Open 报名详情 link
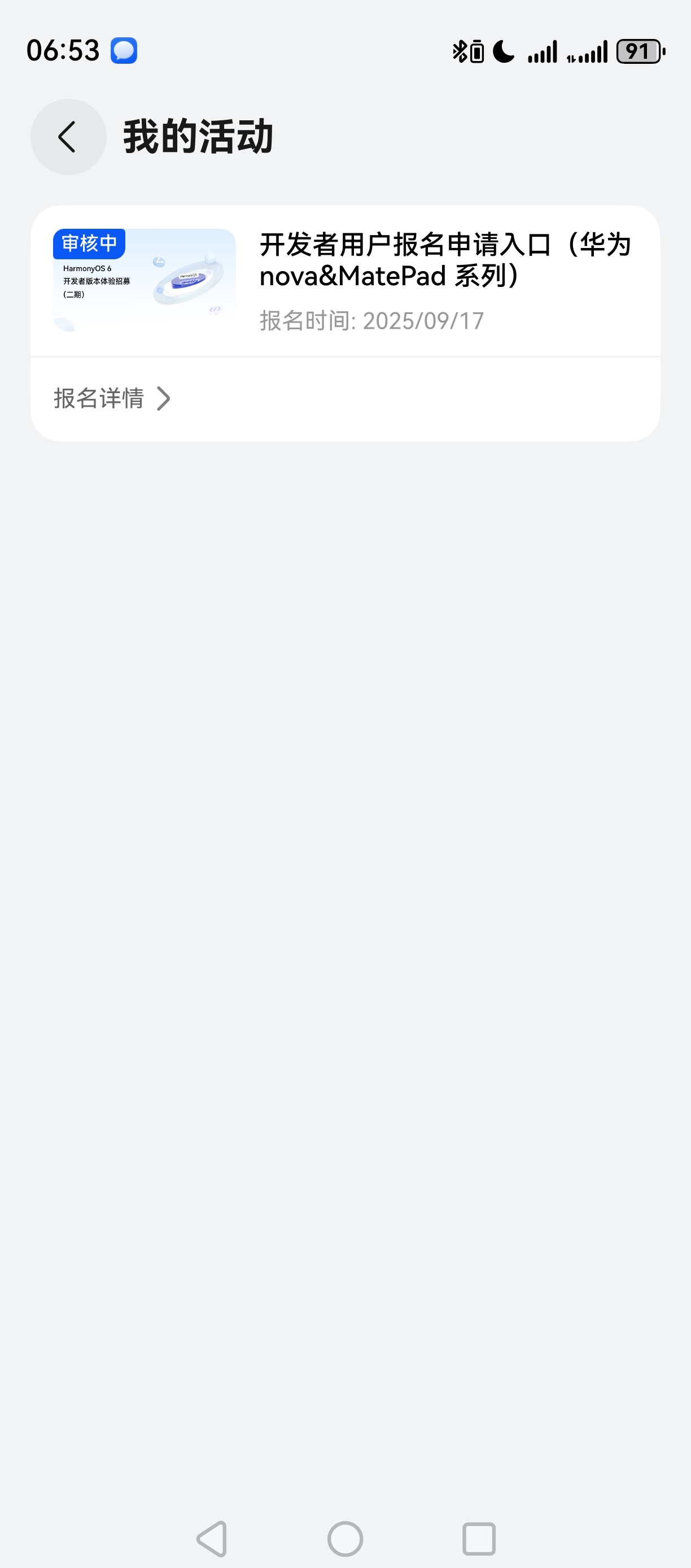Screen dimensions: 691x1568 click(x=112, y=399)
